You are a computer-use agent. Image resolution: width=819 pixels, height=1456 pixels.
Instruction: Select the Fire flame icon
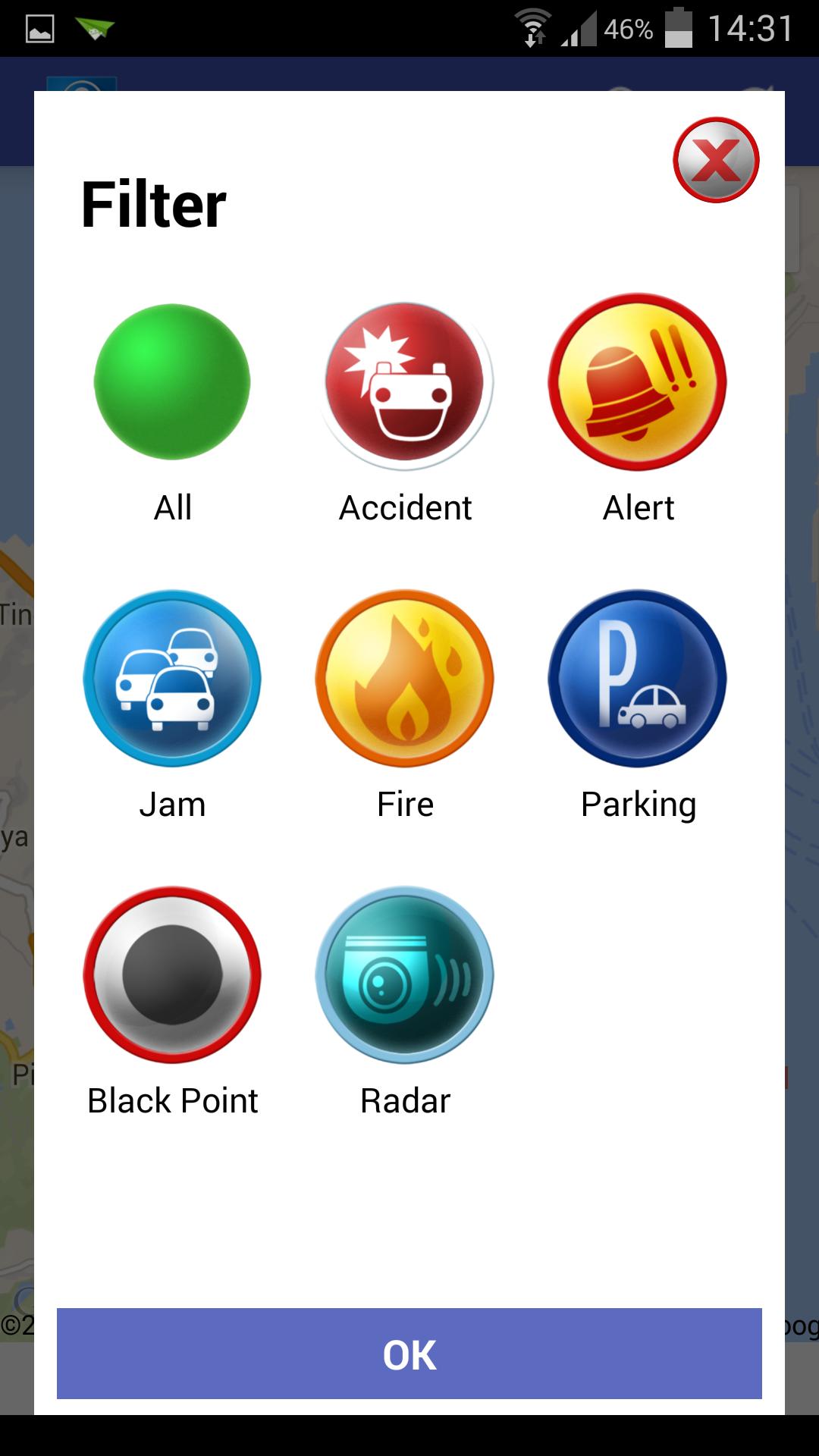point(406,679)
